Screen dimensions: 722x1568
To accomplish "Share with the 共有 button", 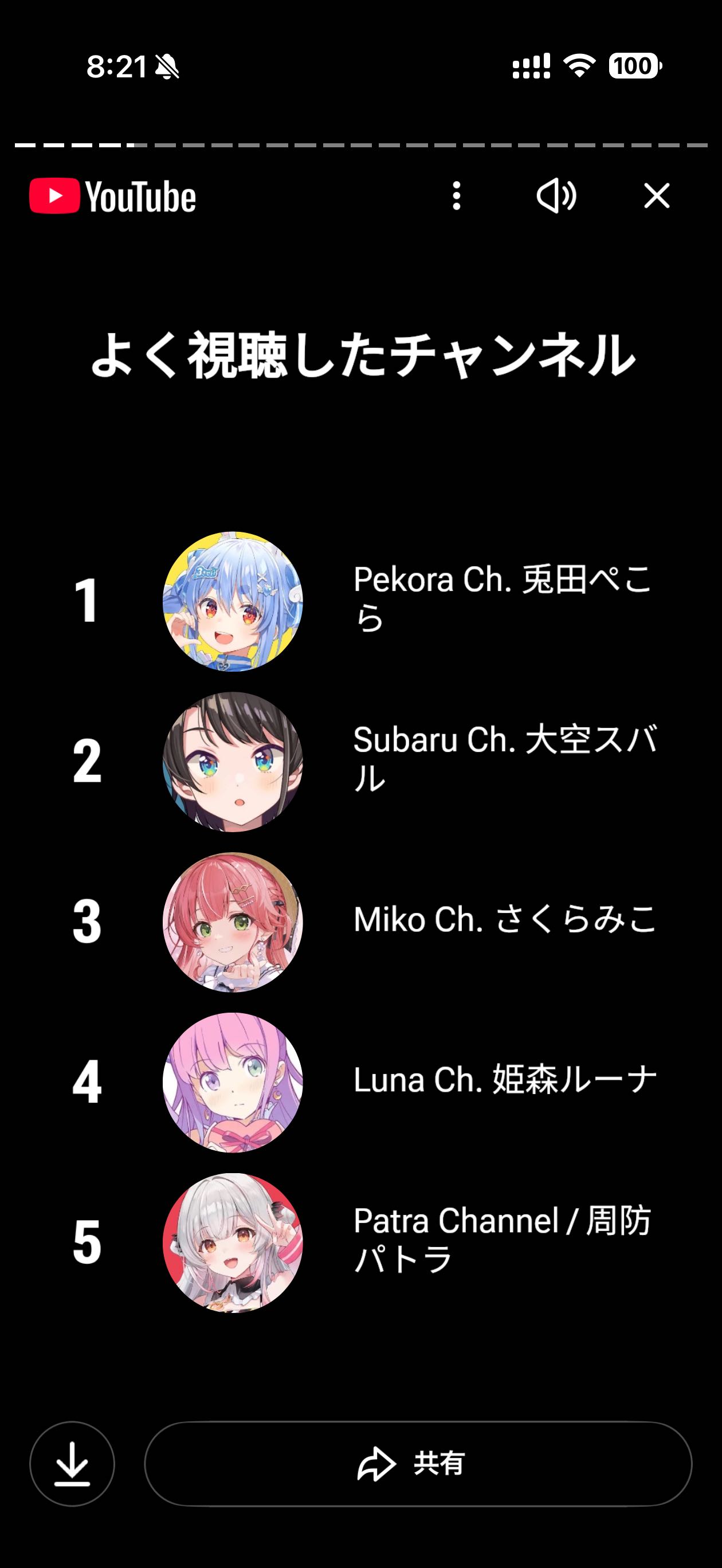I will (418, 1463).
